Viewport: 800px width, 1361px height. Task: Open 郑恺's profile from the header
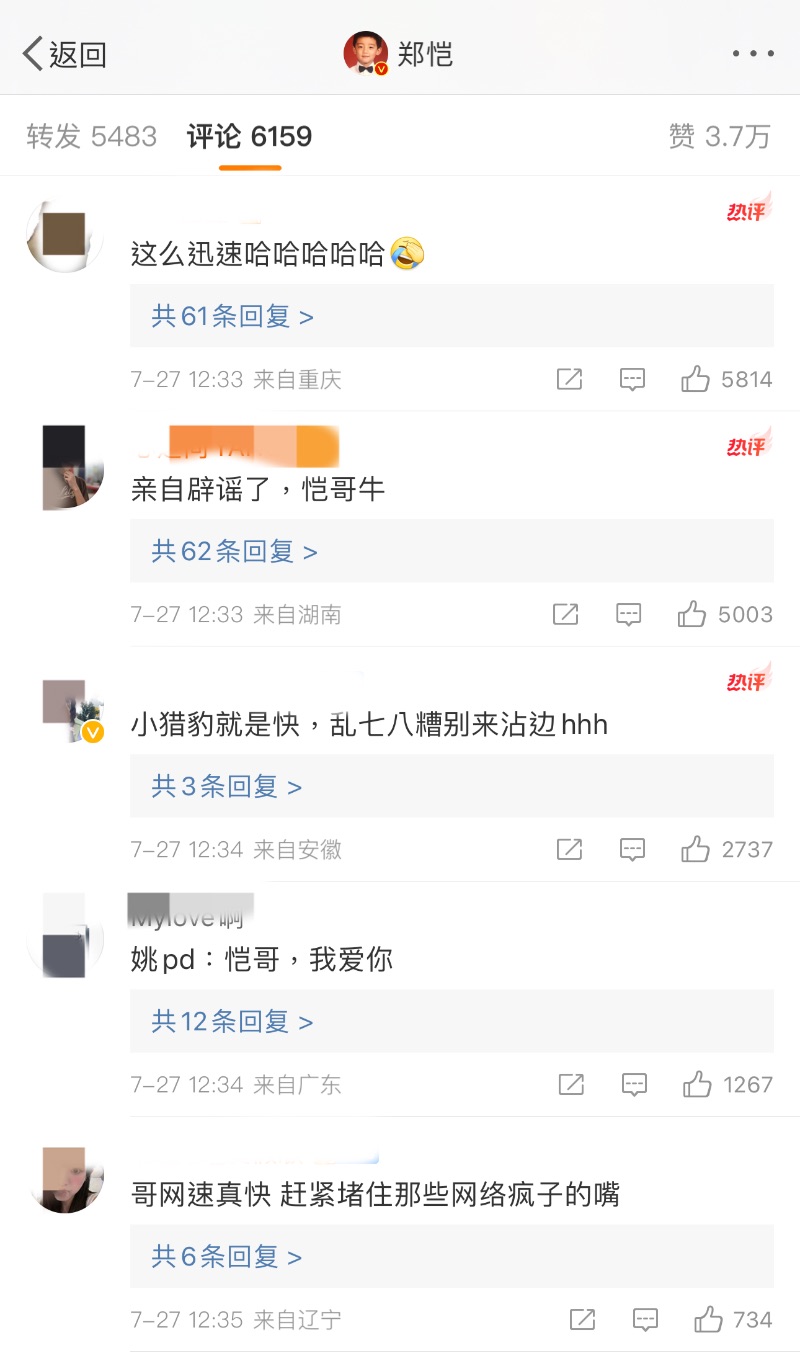398,53
